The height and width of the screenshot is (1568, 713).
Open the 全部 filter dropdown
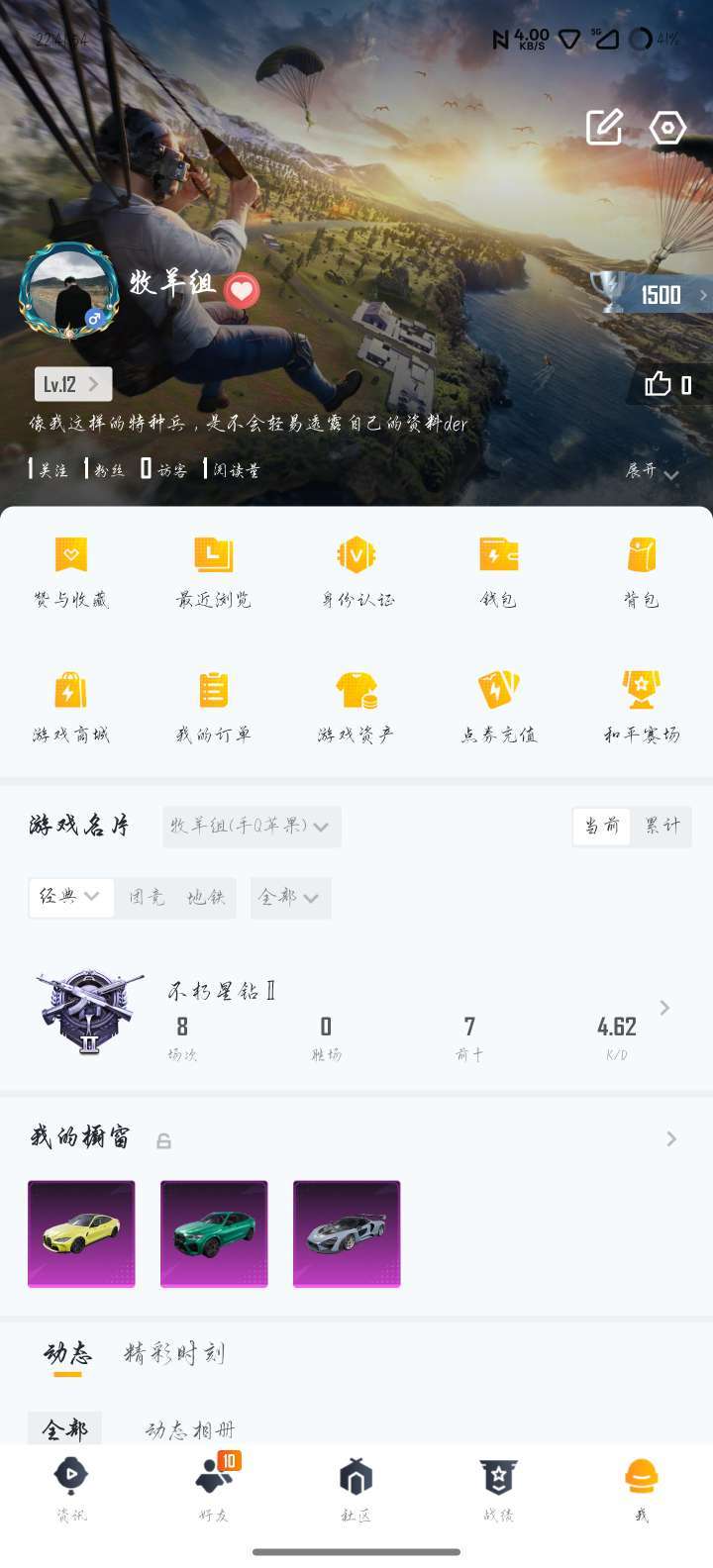[x=289, y=898]
